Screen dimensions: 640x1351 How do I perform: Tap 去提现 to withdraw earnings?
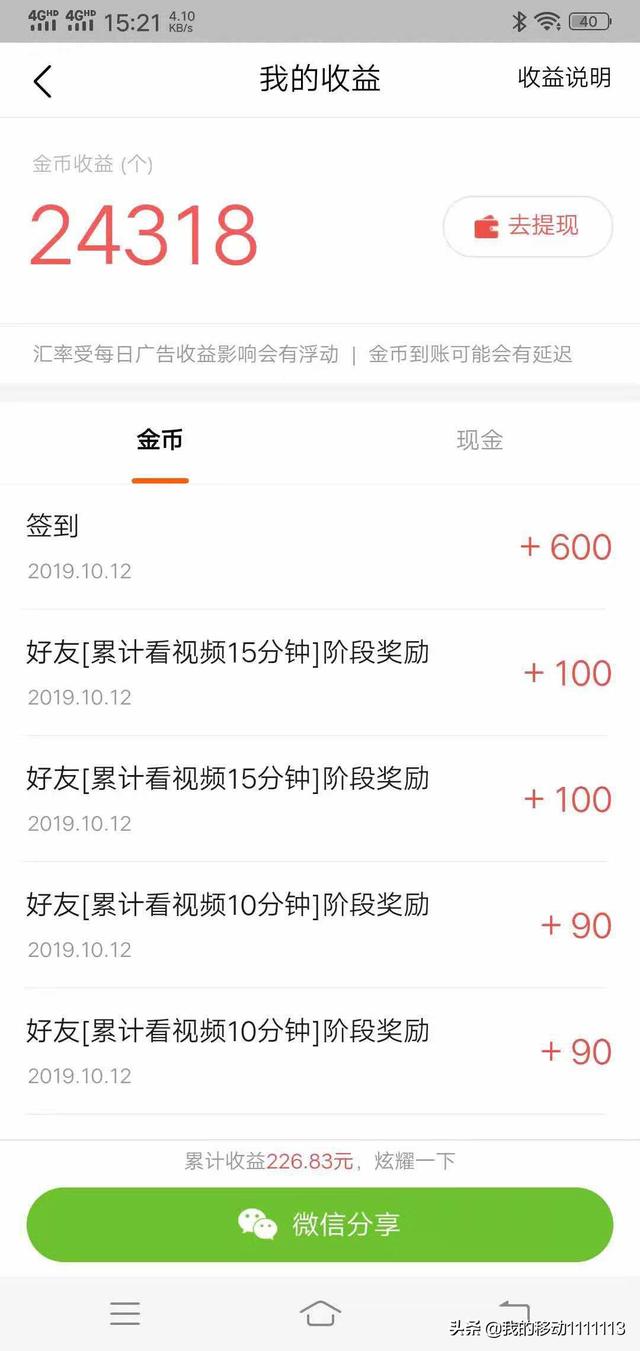click(527, 226)
